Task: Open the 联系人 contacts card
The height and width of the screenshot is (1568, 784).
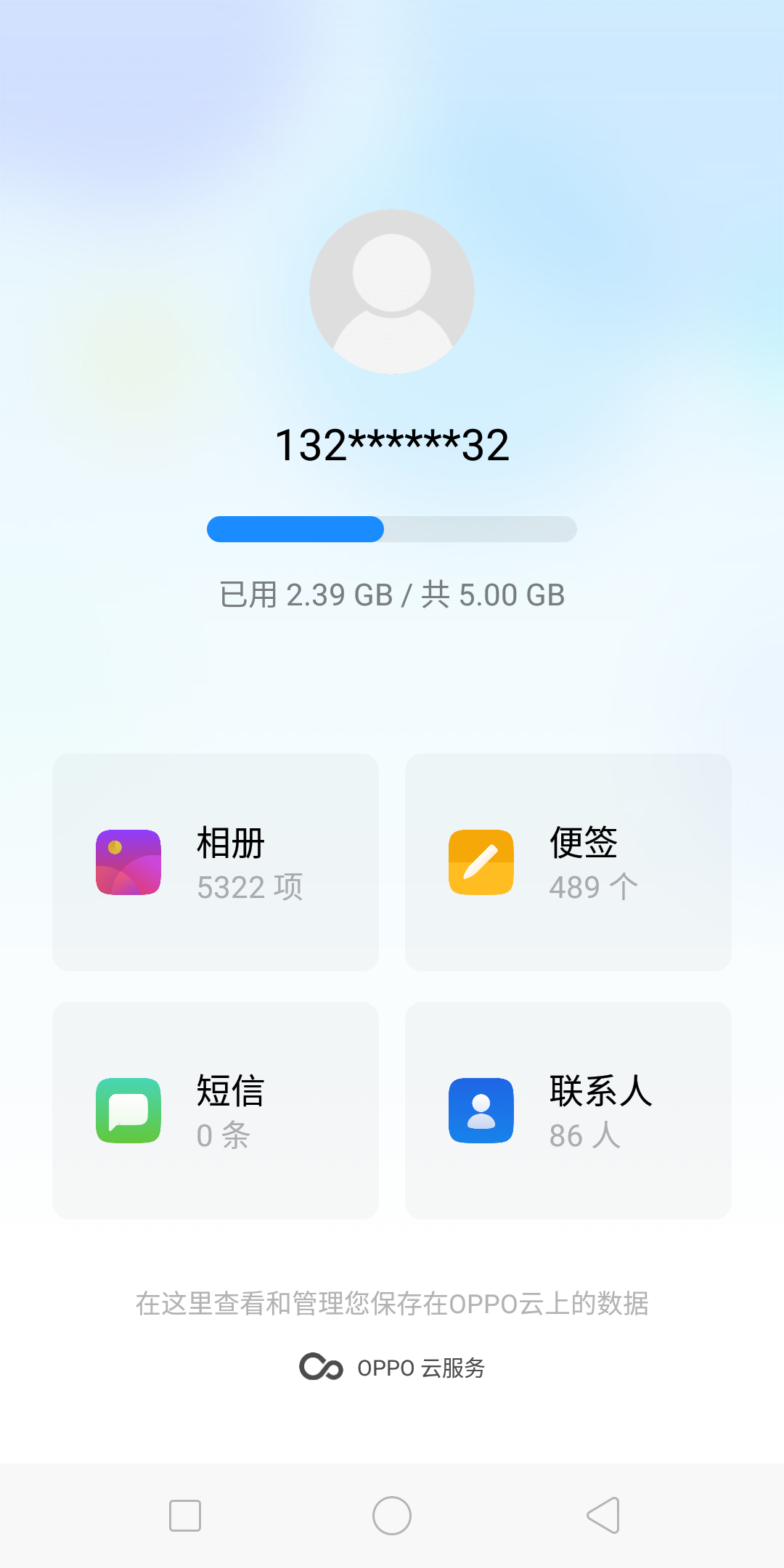Action: (568, 1110)
